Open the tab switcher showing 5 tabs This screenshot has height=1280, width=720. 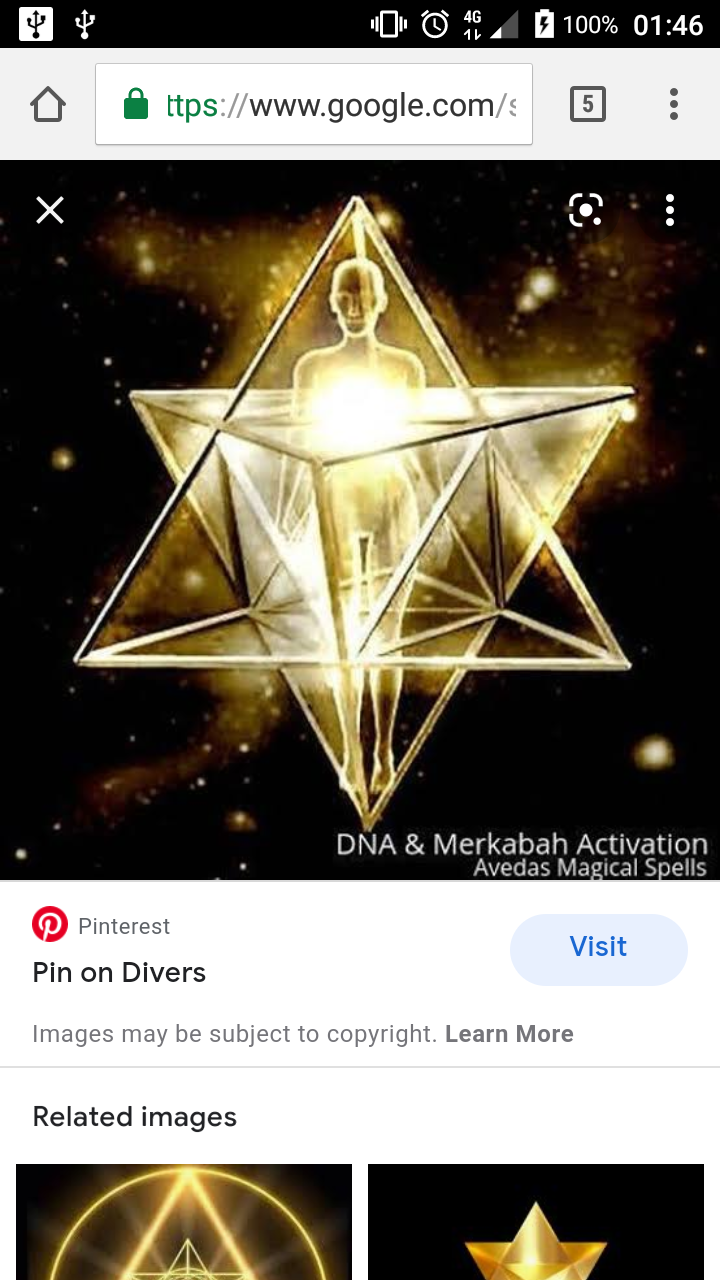[588, 104]
